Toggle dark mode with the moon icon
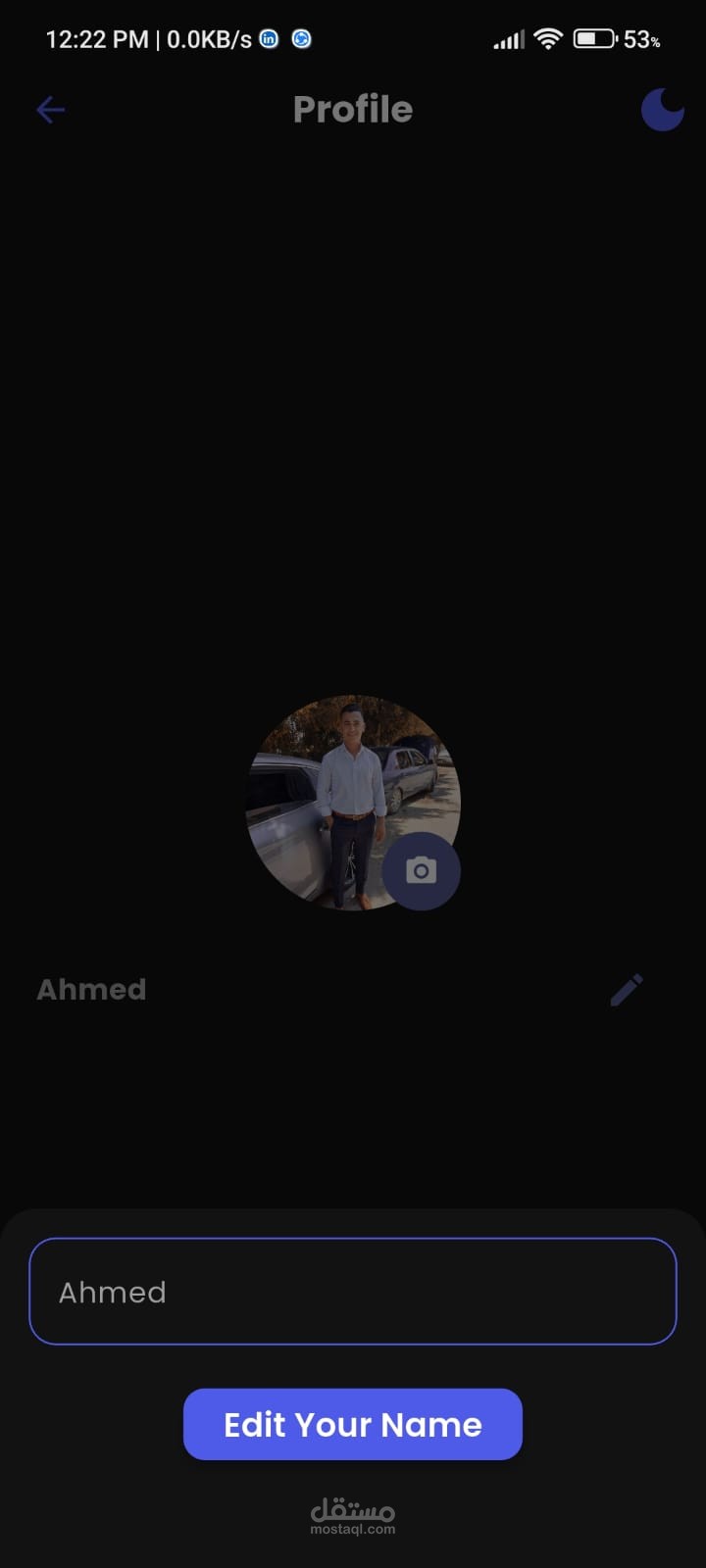This screenshot has width=706, height=1568. pyautogui.click(x=663, y=110)
